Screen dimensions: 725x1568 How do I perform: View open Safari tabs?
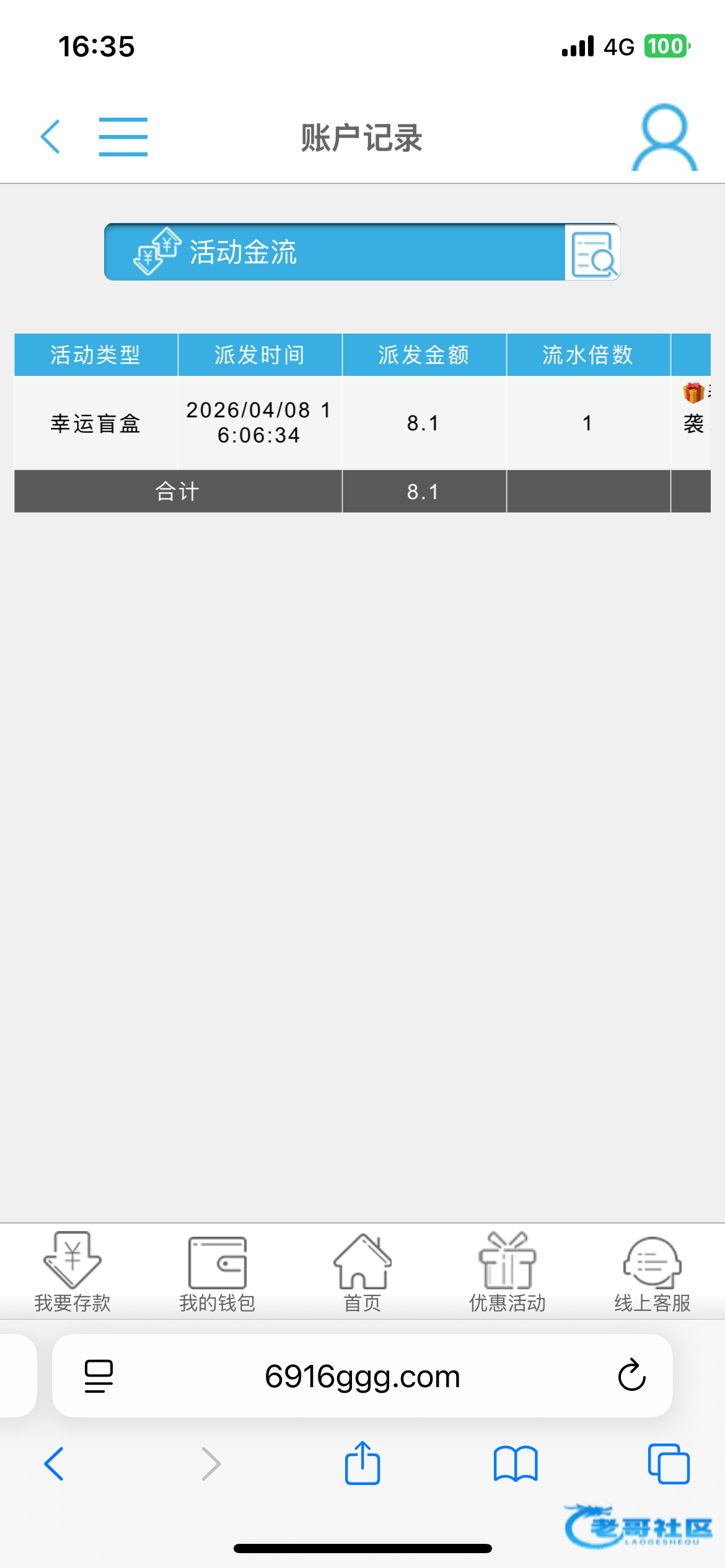pos(668,1464)
